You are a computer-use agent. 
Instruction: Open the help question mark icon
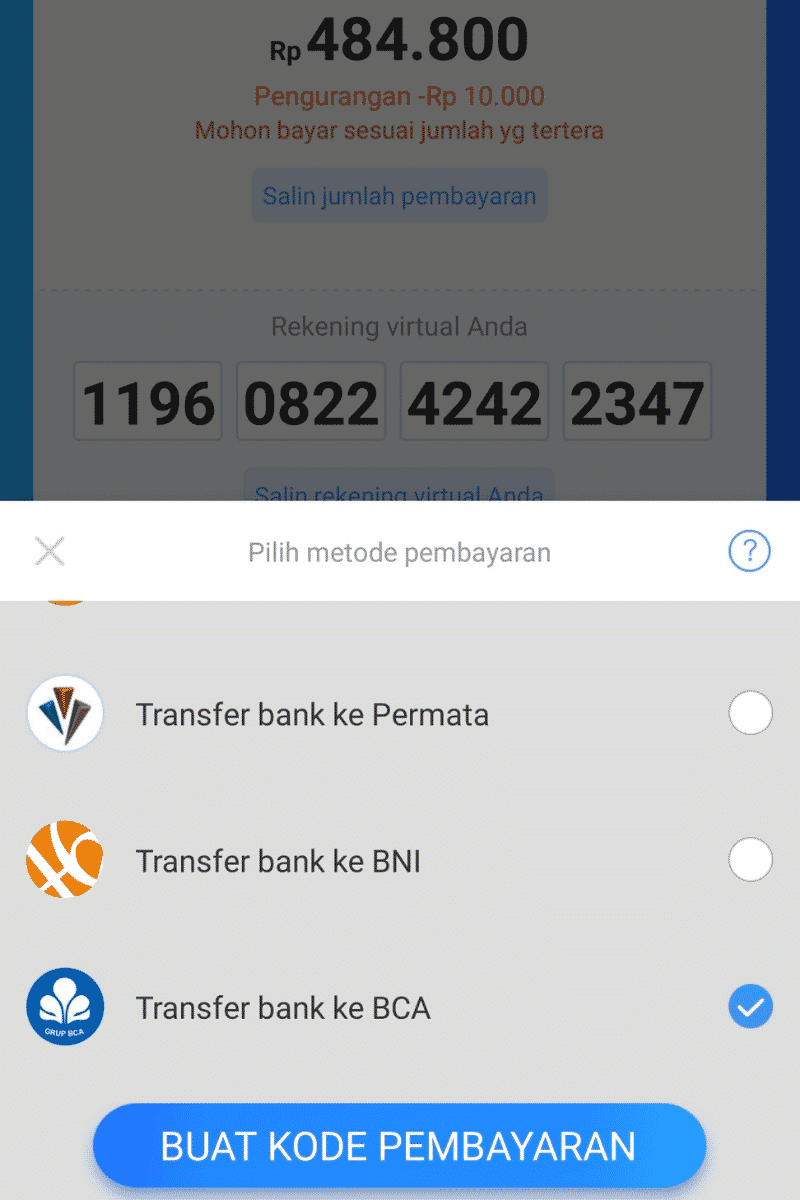pyautogui.click(x=749, y=552)
